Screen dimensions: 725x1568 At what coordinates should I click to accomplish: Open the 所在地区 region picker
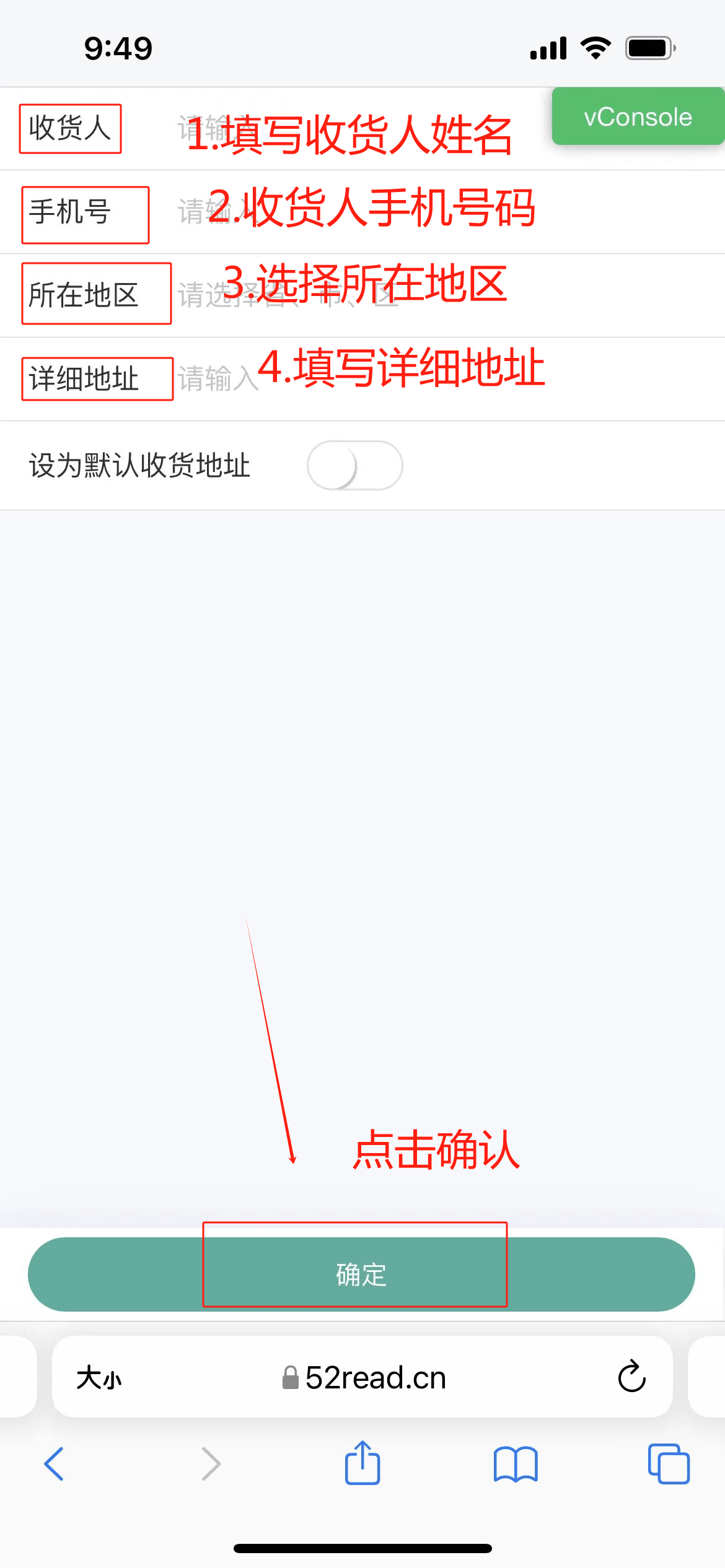pos(446,295)
